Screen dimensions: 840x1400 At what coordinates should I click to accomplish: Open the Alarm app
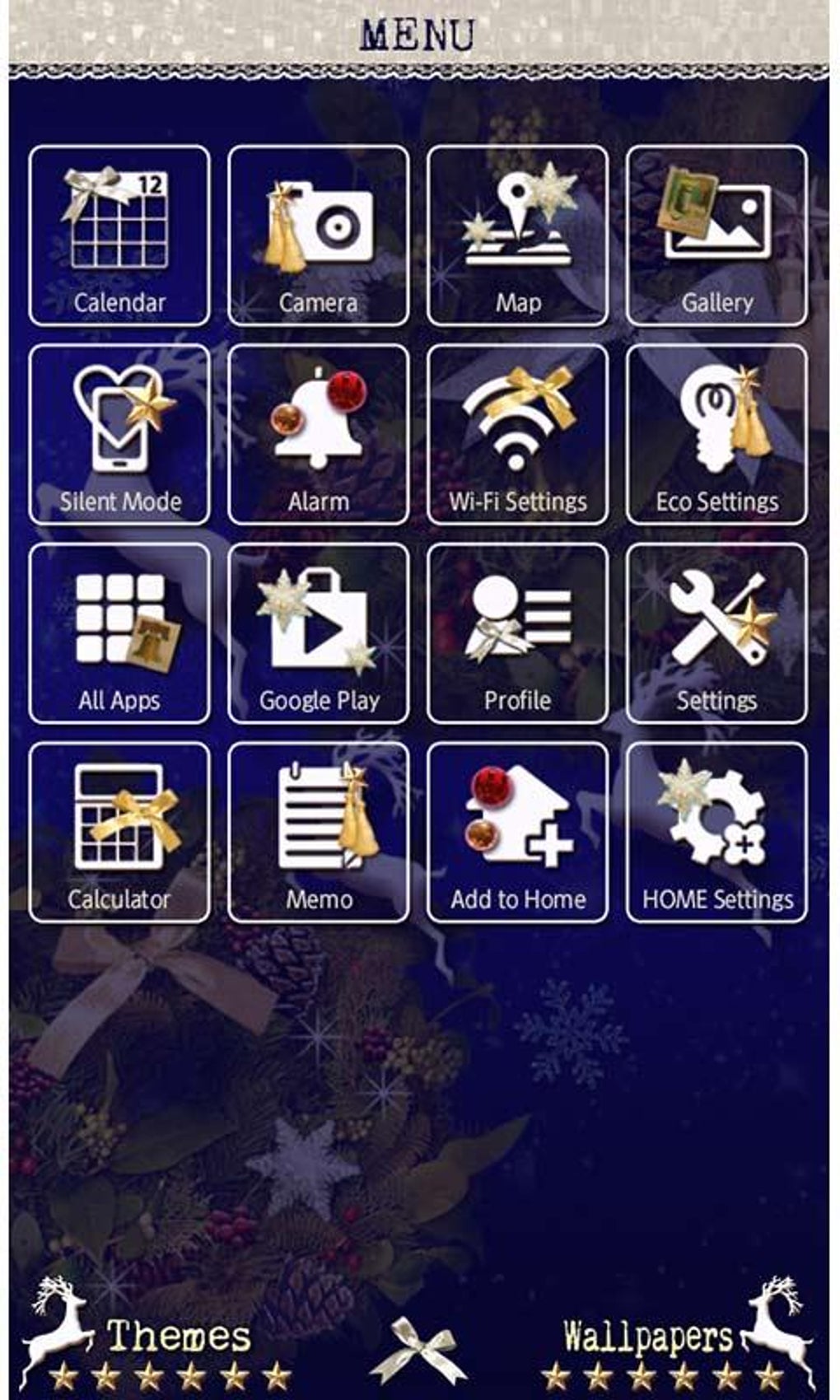(319, 435)
